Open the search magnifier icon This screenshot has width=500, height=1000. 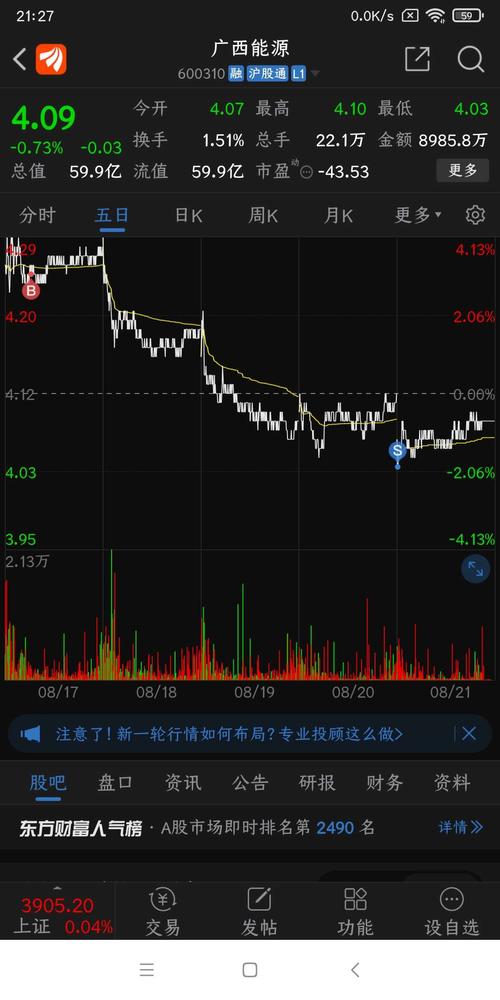click(471, 59)
